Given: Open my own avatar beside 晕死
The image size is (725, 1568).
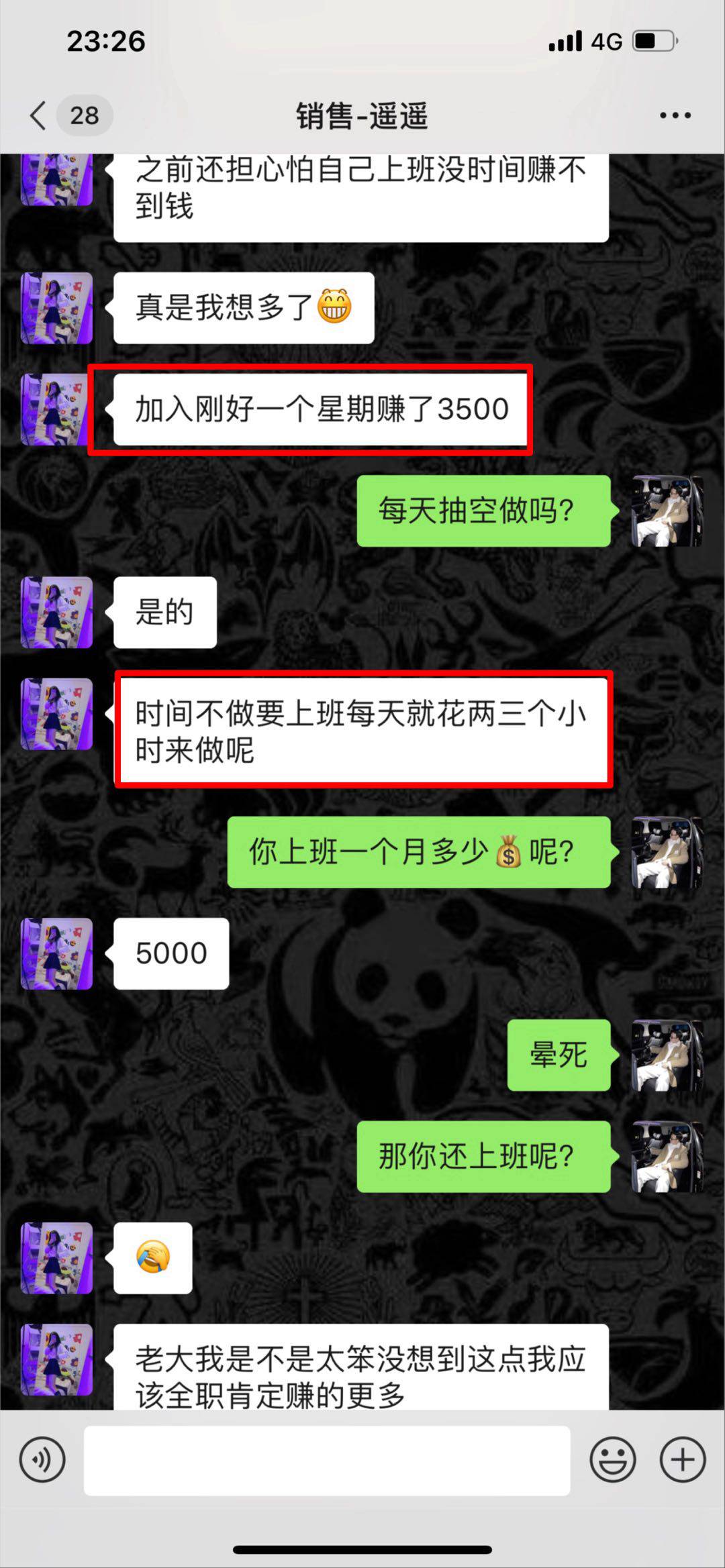Looking at the screenshot, I should (667, 1055).
